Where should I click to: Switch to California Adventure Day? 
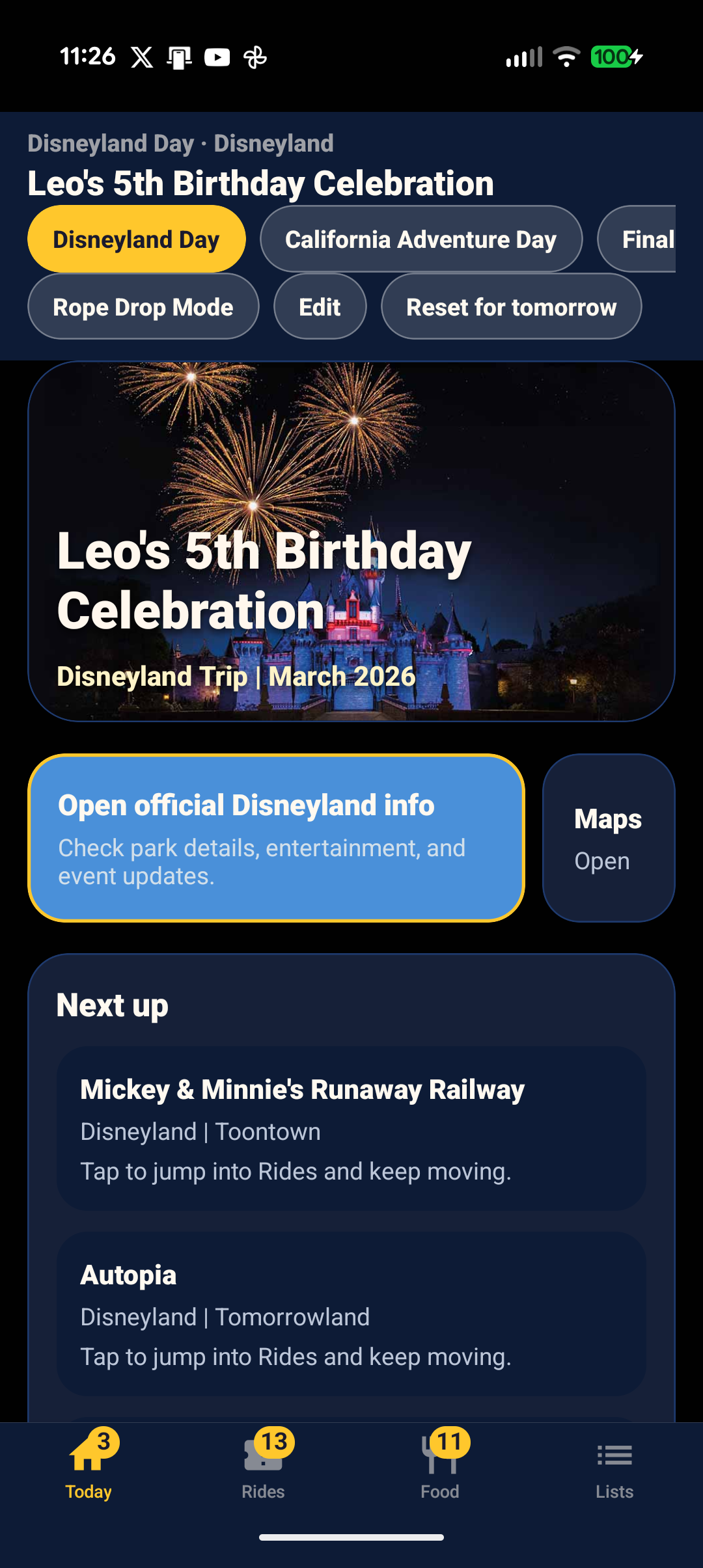420,239
